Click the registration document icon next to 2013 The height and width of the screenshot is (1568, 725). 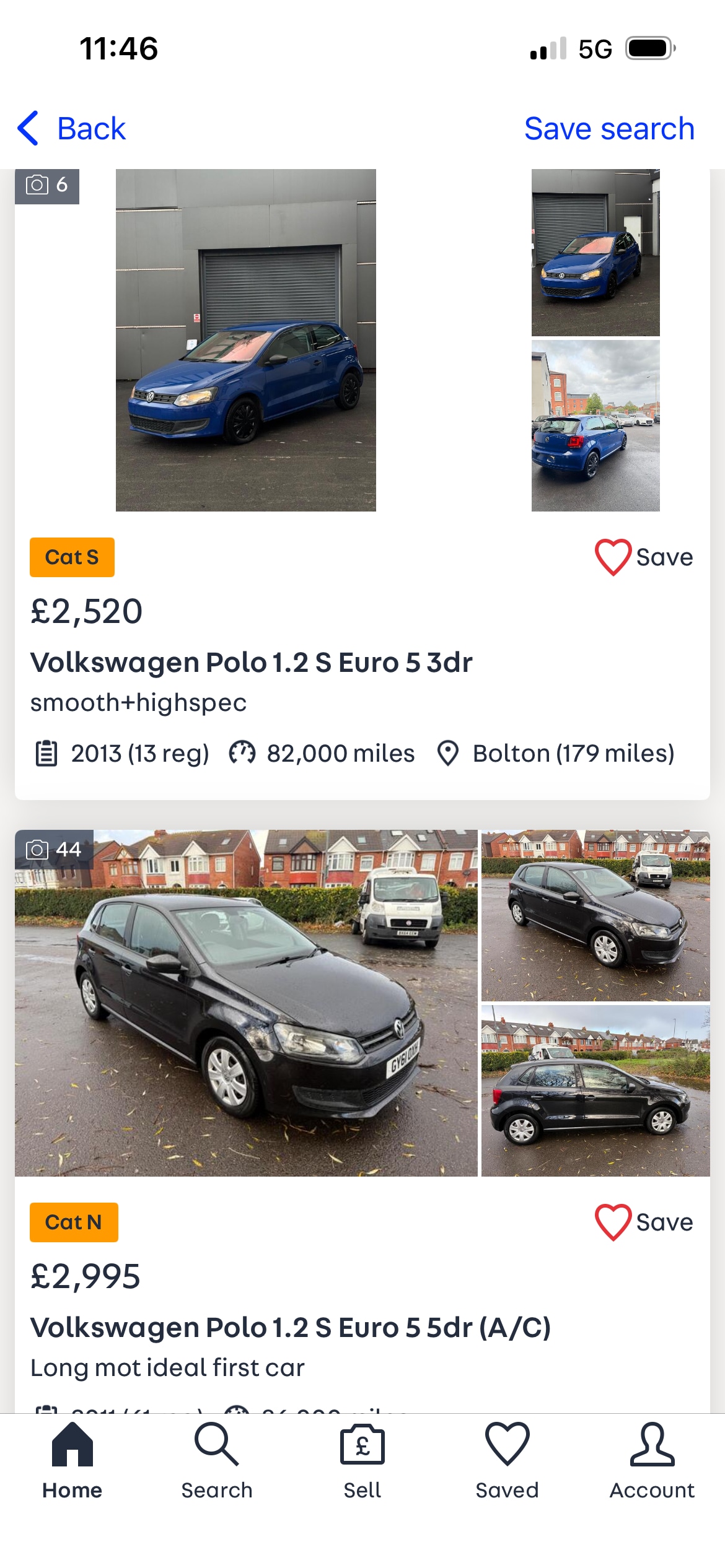(45, 753)
